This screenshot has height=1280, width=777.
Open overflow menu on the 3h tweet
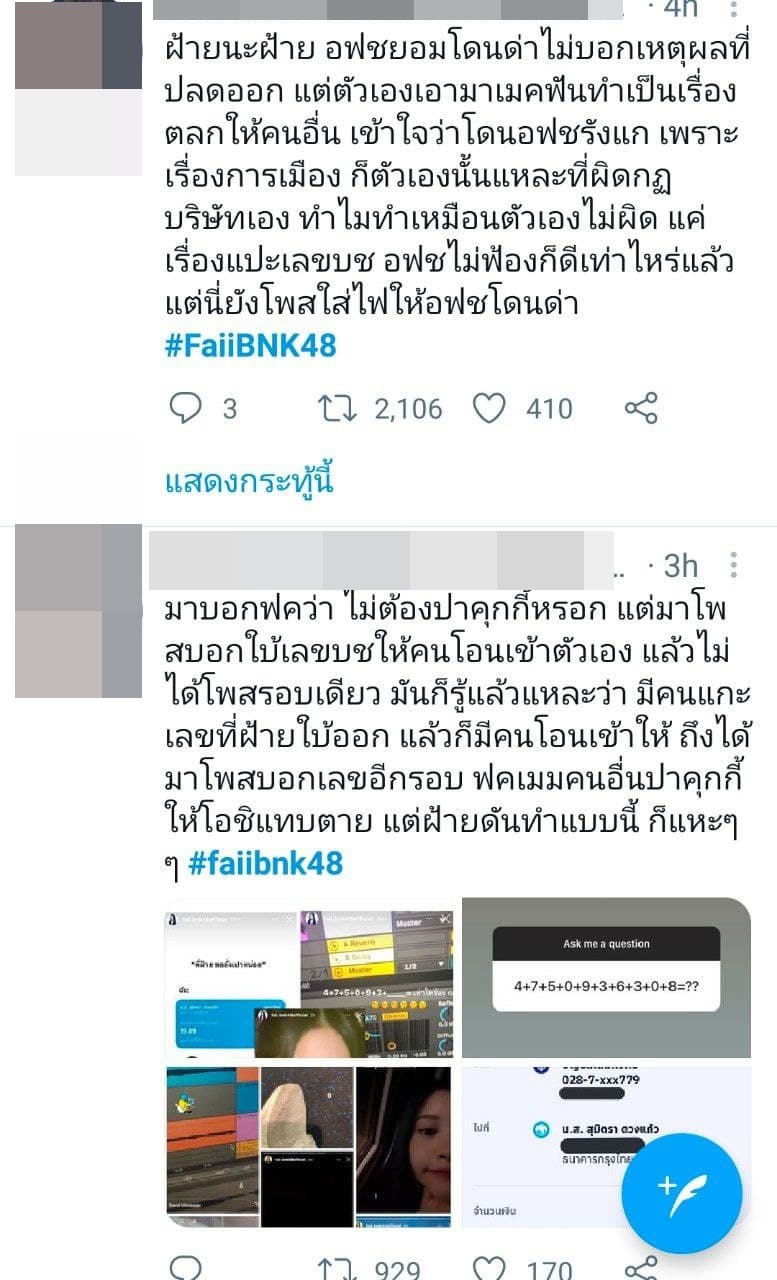734,566
